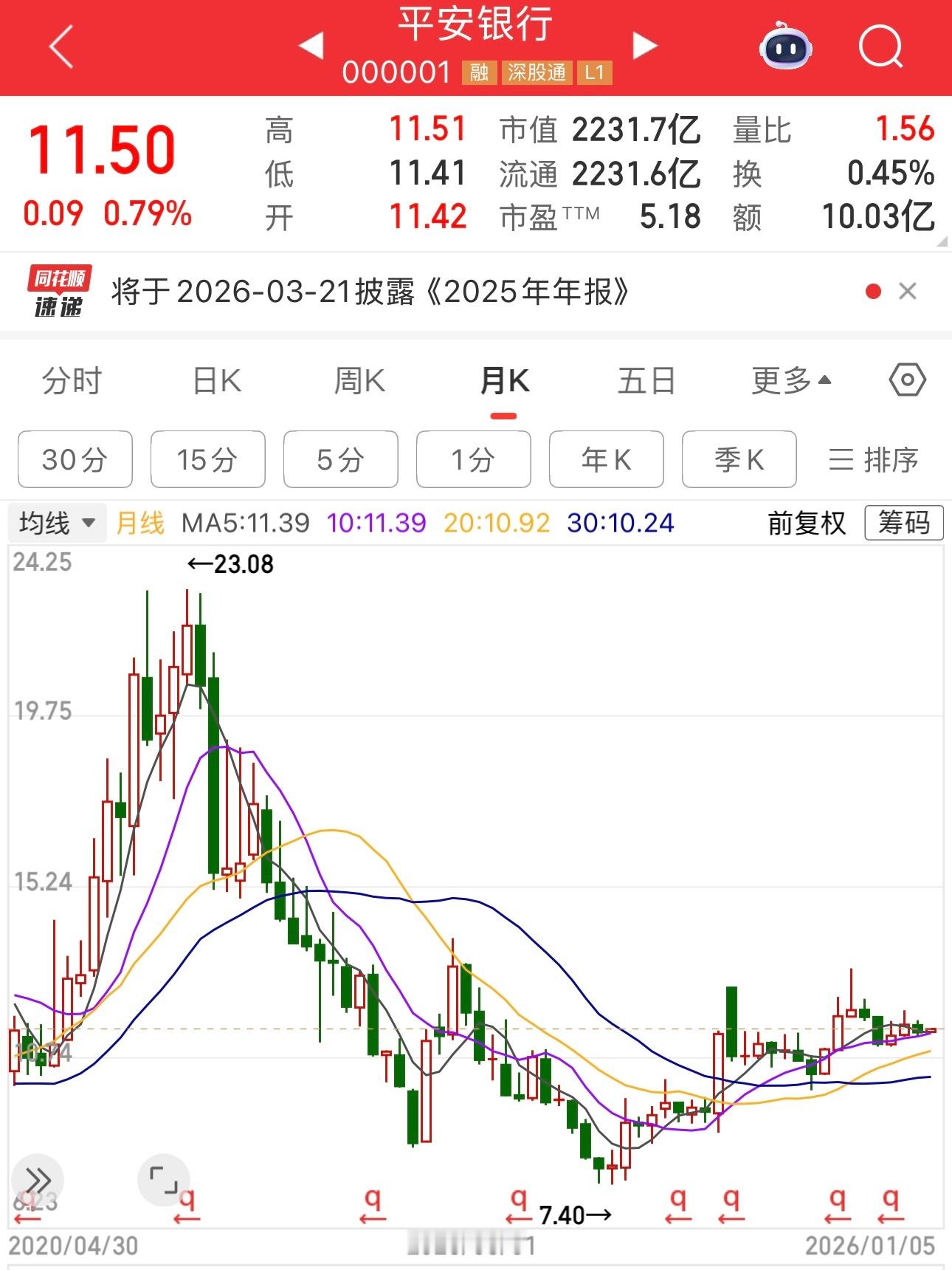
Task: Toggle 前复权 price adjustment mode
Action: 804,523
